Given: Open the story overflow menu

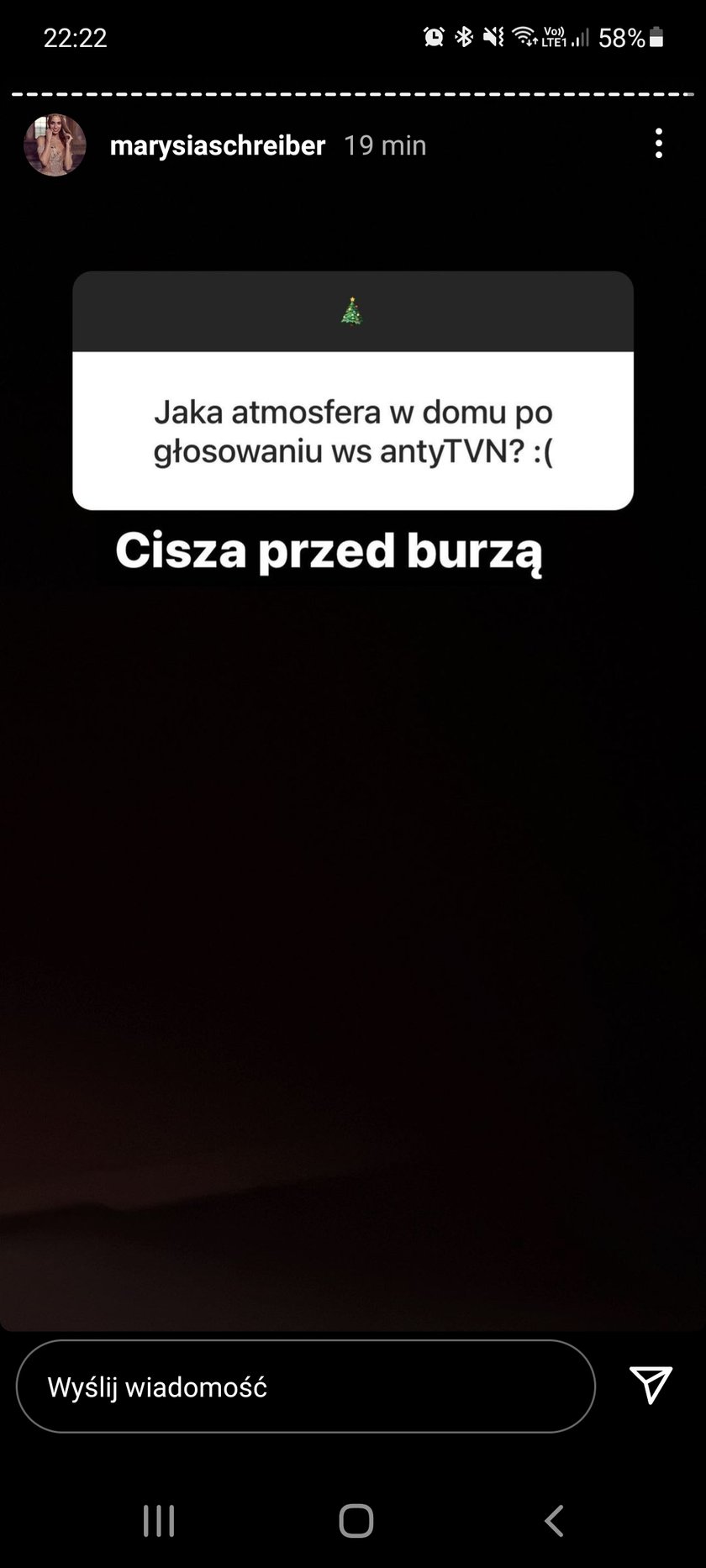Looking at the screenshot, I should (x=659, y=144).
